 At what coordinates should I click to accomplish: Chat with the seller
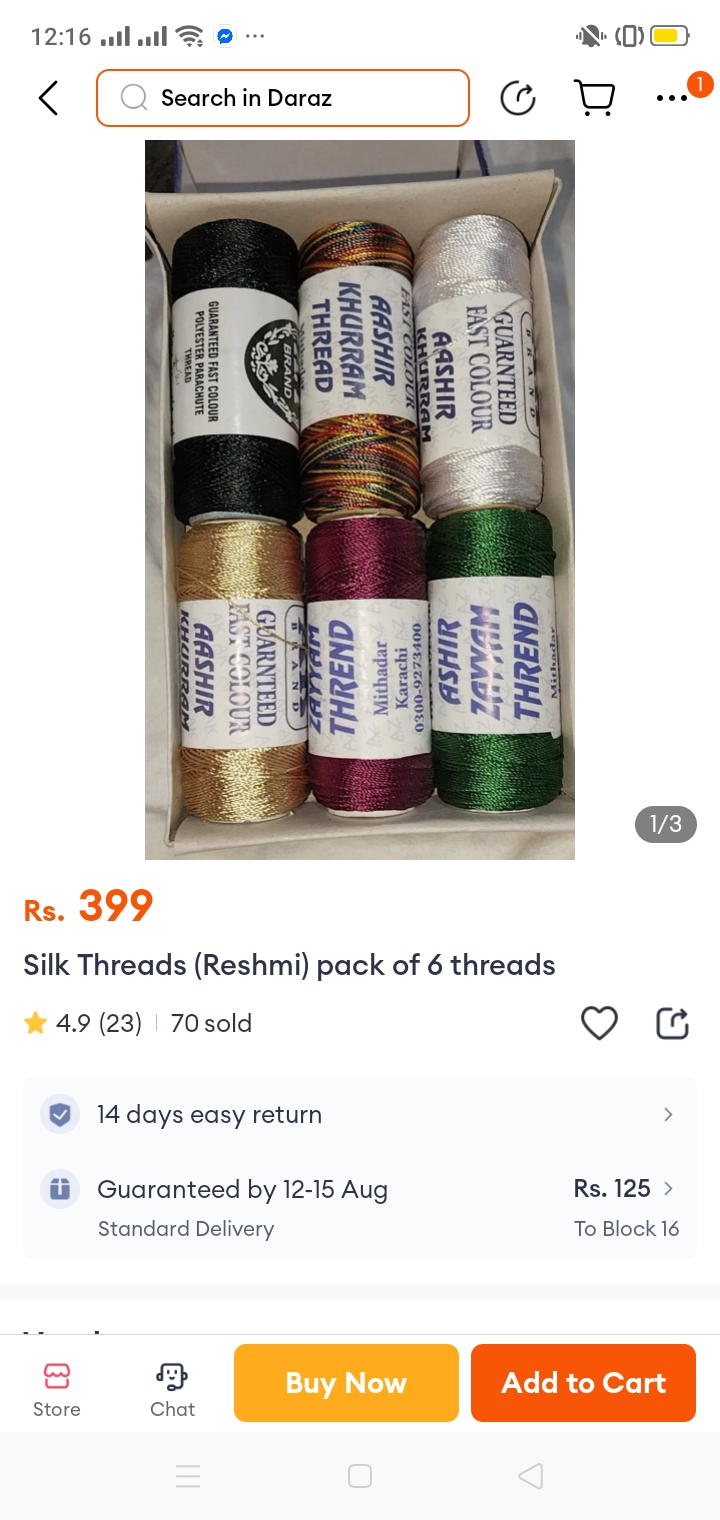point(172,1388)
